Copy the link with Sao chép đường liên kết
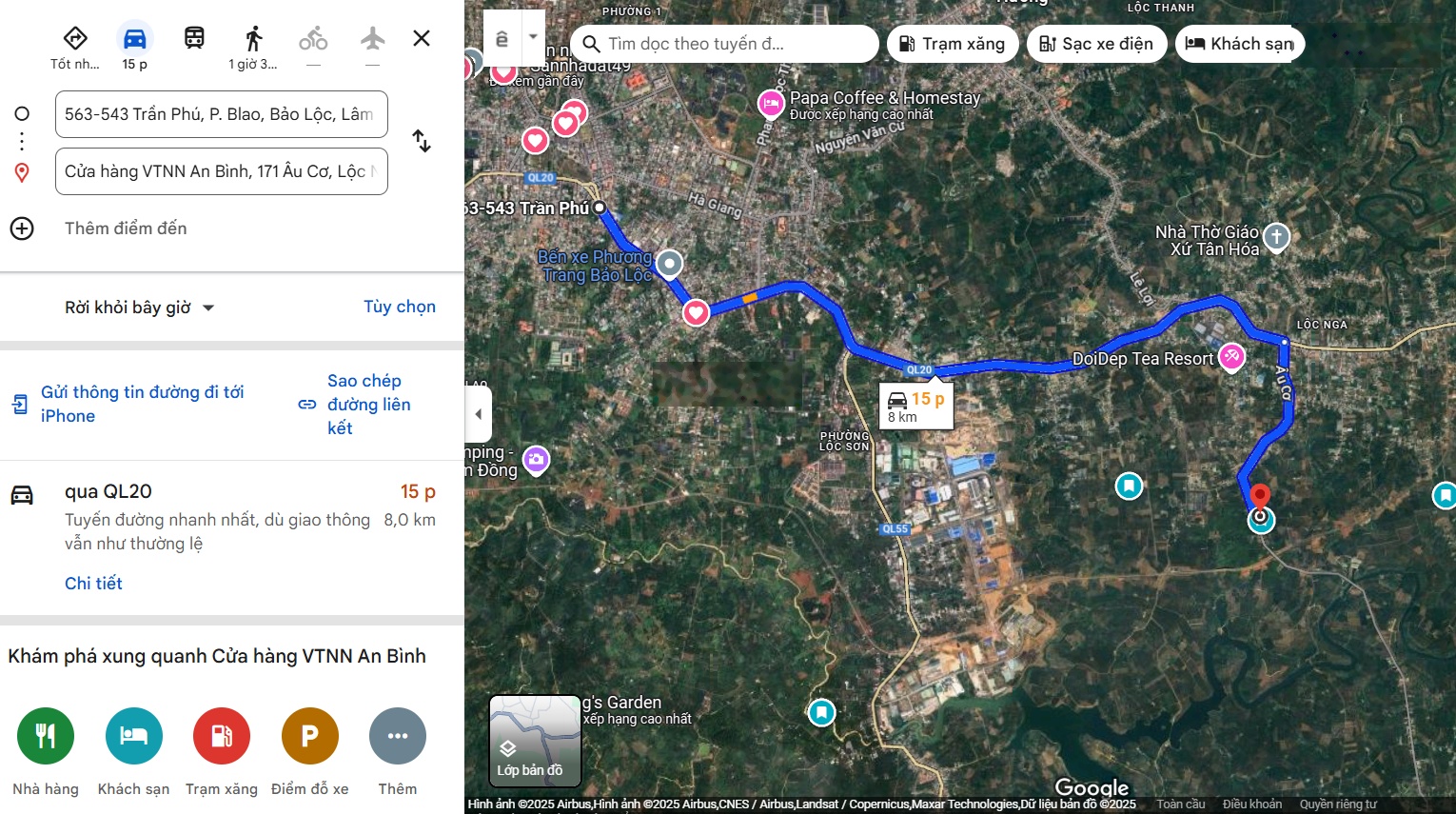The height and width of the screenshot is (814, 1456). 367,404
